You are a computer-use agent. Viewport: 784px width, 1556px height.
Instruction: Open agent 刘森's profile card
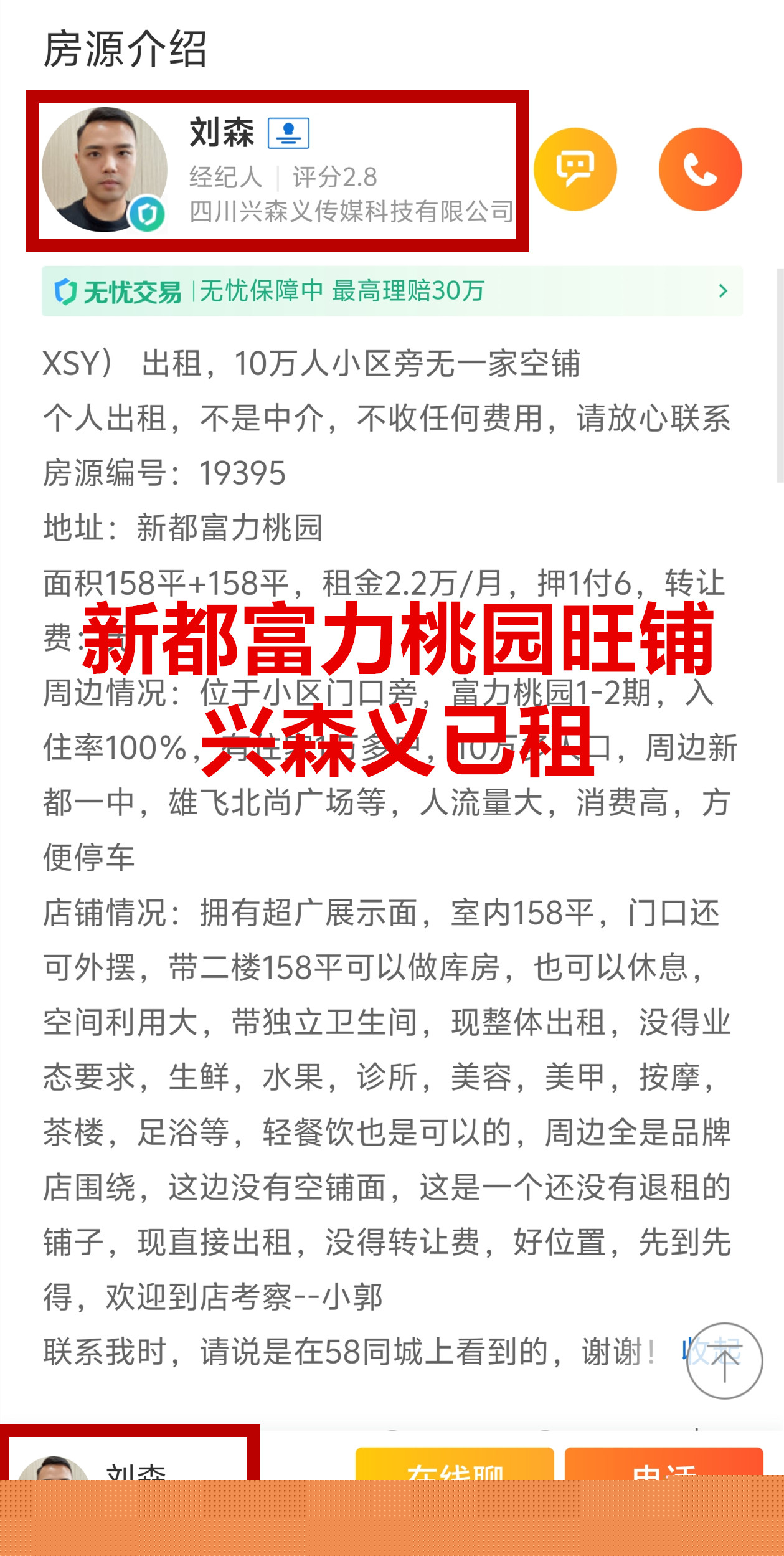tap(277, 170)
